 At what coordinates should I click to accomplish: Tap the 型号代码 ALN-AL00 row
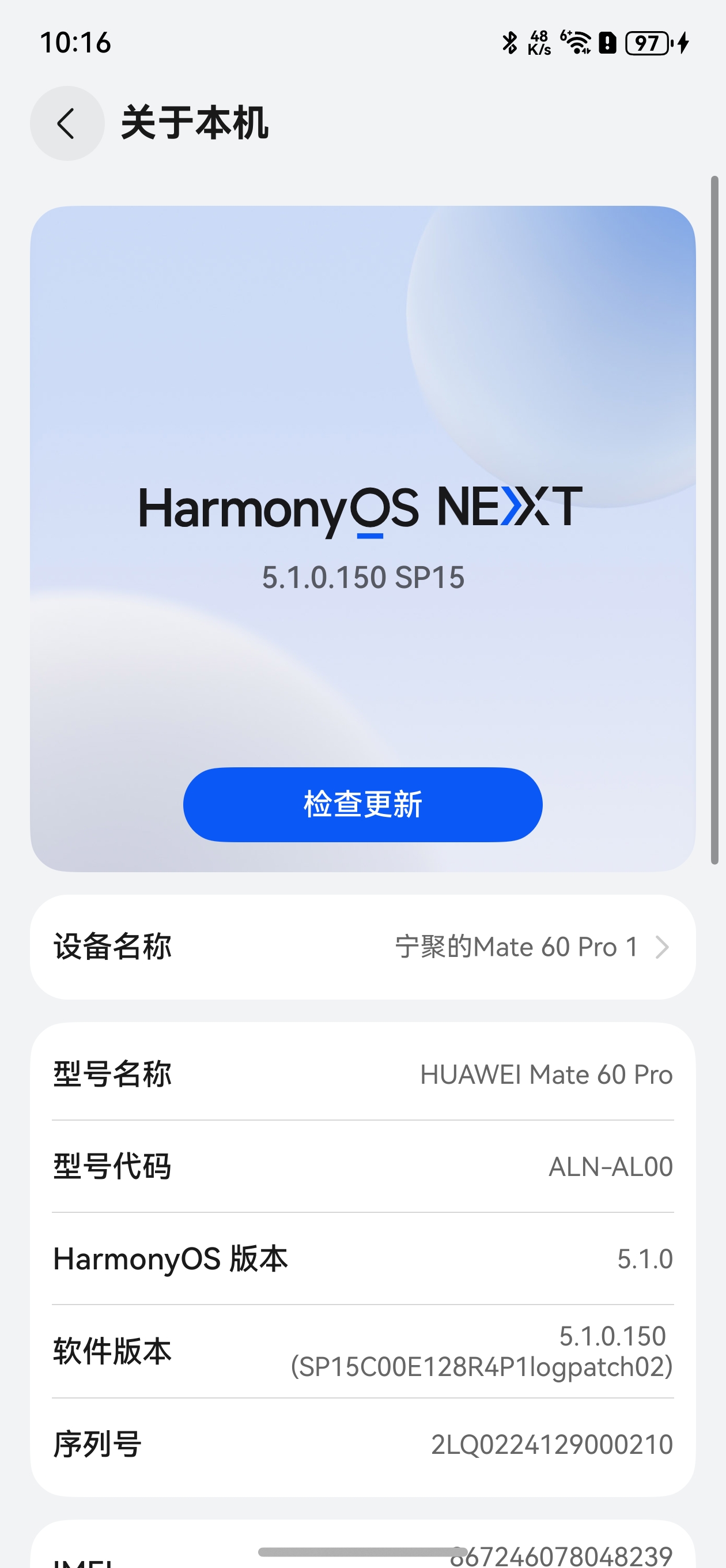coord(362,1167)
